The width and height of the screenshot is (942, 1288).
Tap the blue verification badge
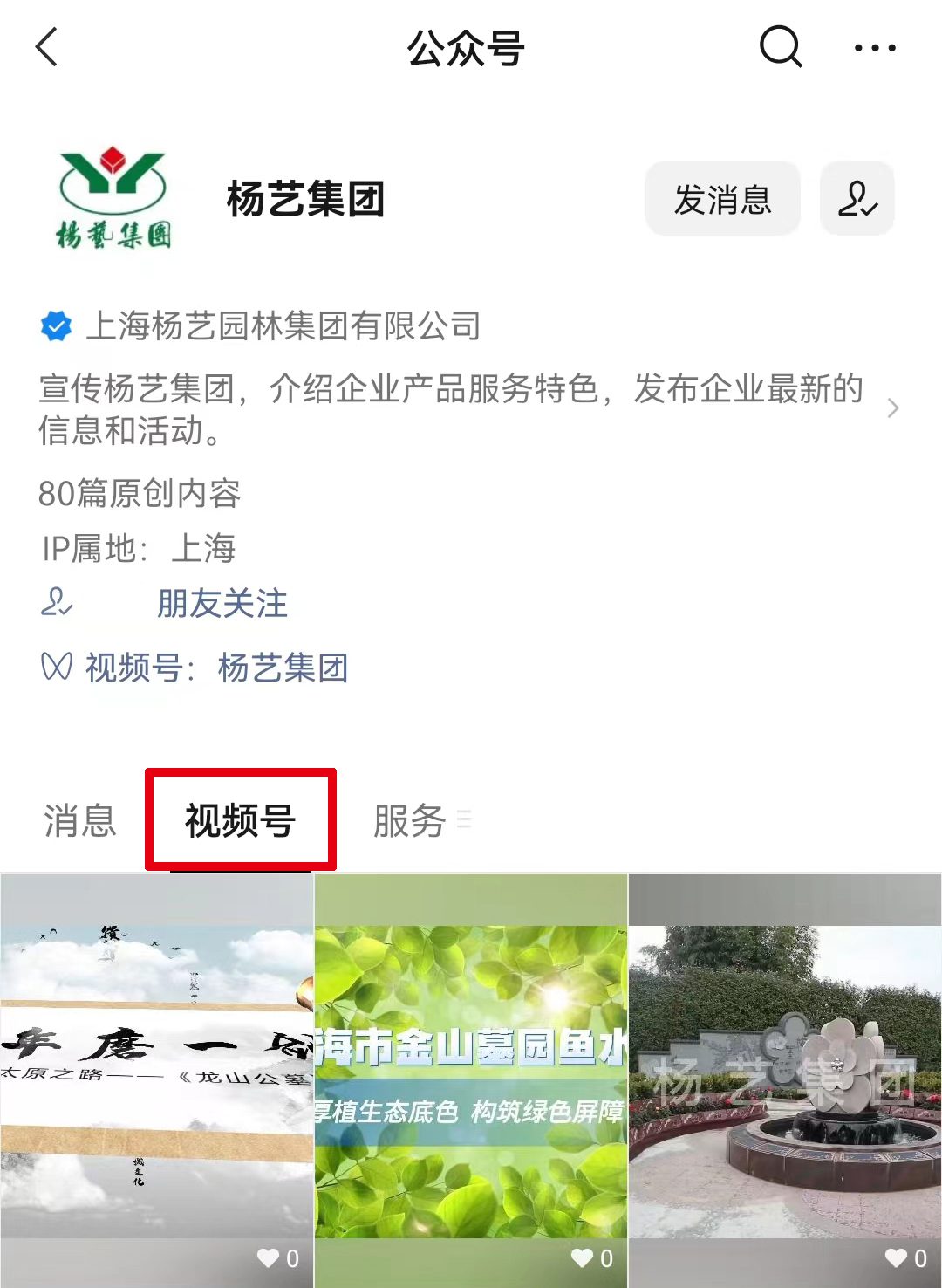point(56,327)
